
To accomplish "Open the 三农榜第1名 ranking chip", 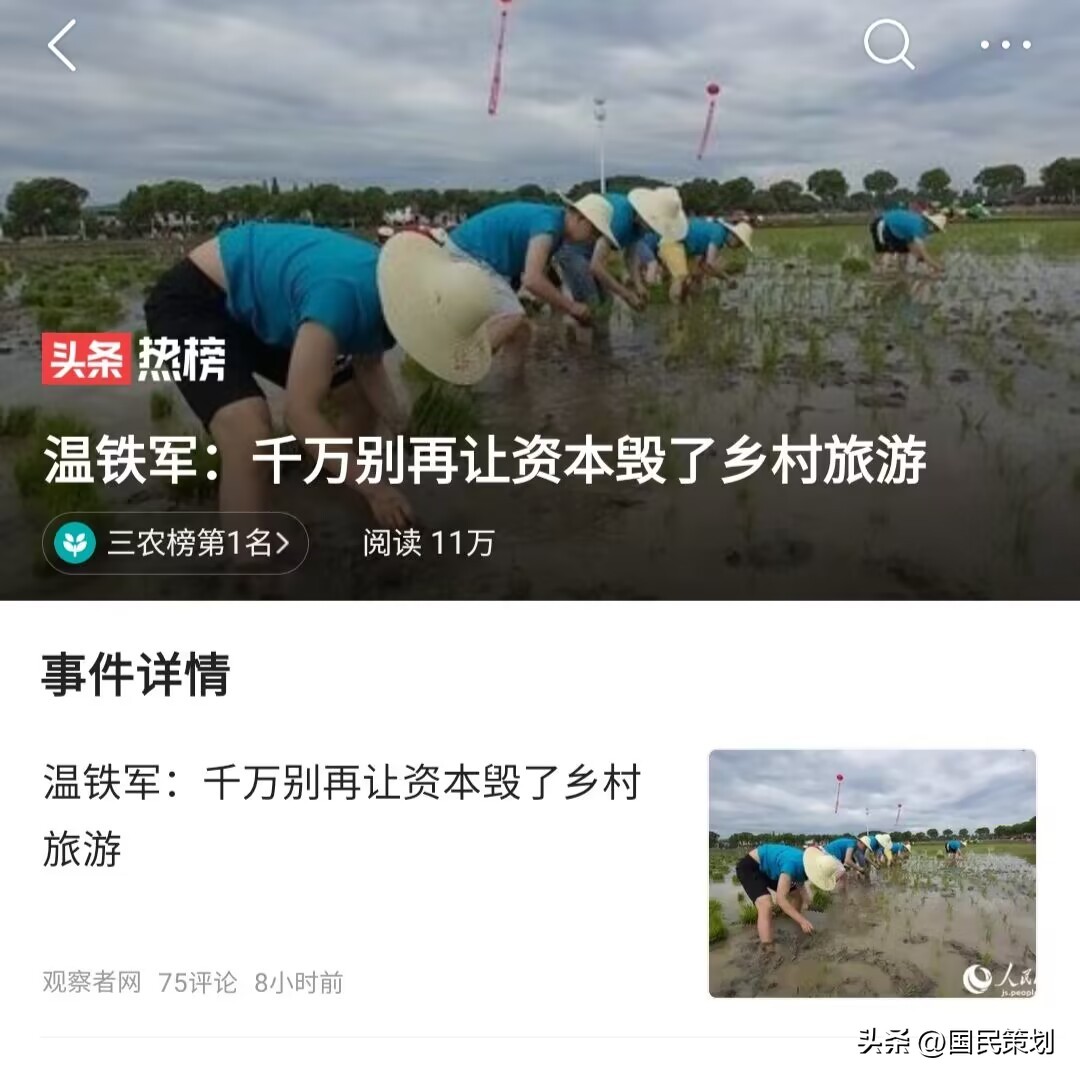I will pos(175,543).
